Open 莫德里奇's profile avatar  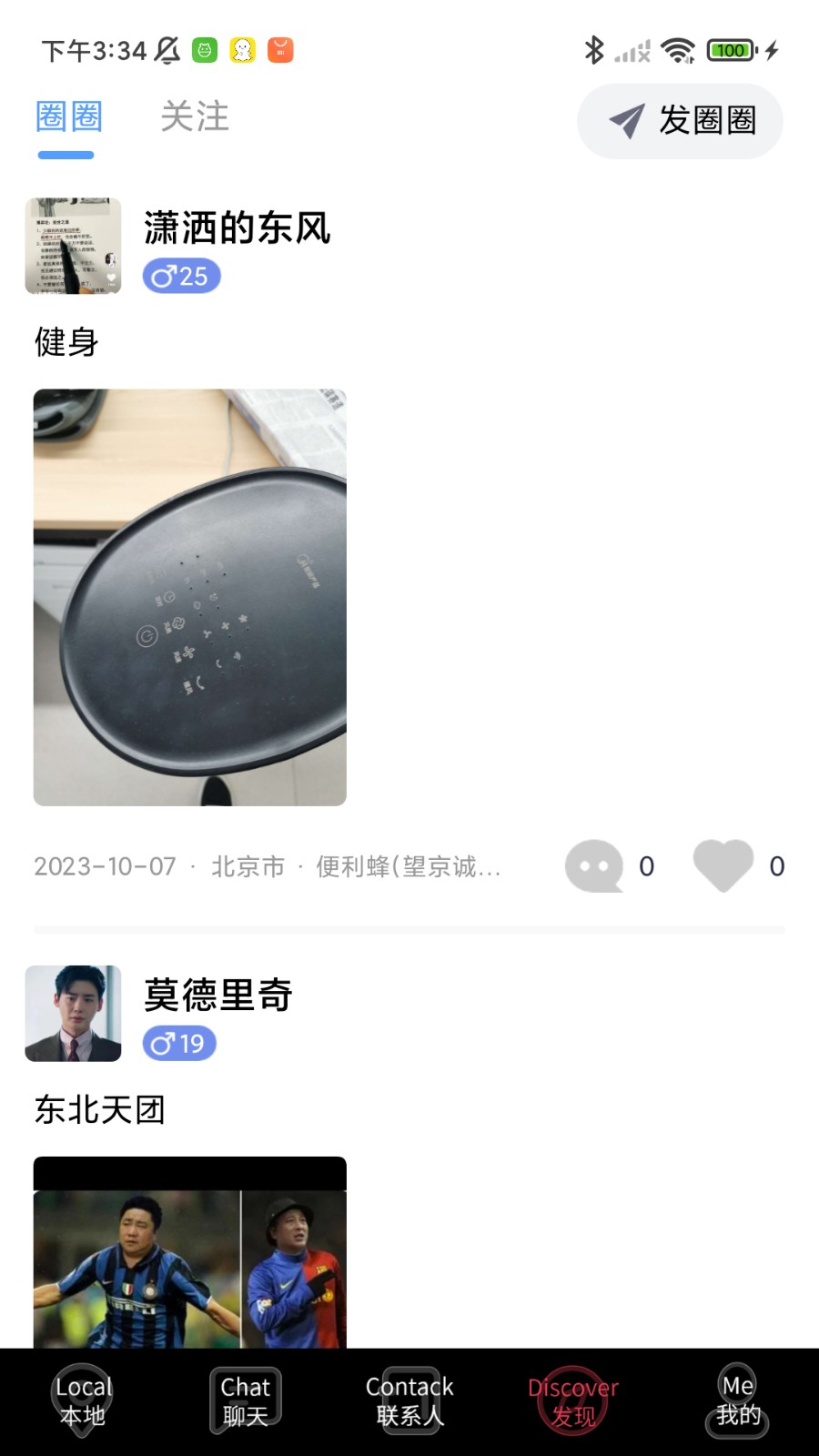(x=73, y=1013)
